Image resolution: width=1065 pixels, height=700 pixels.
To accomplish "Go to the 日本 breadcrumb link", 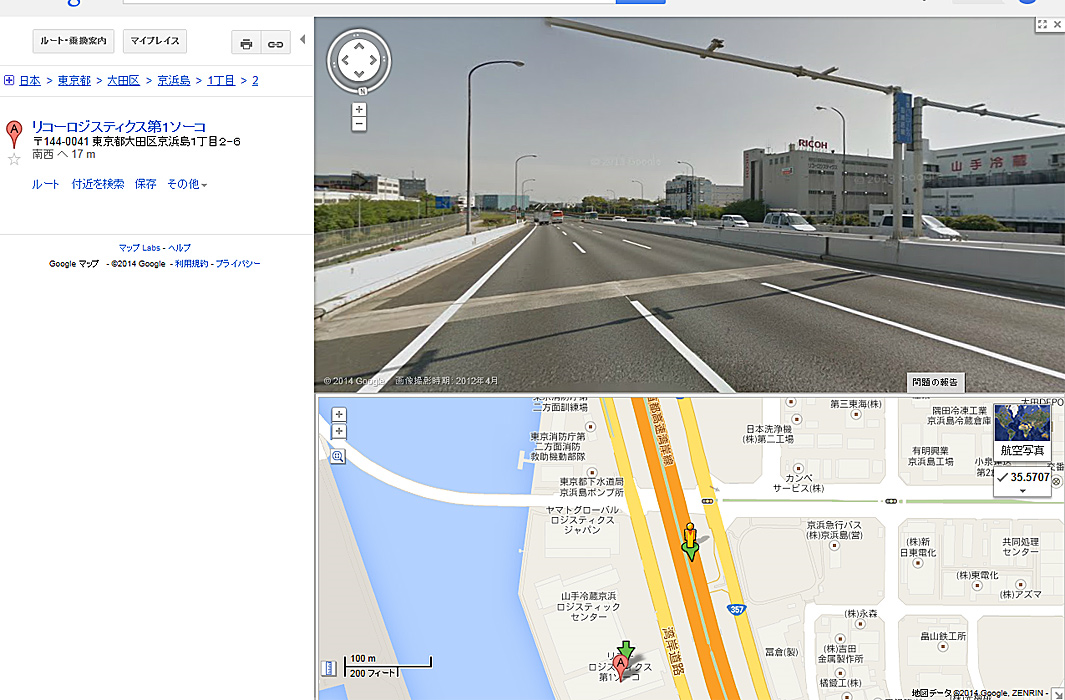I will 30,80.
